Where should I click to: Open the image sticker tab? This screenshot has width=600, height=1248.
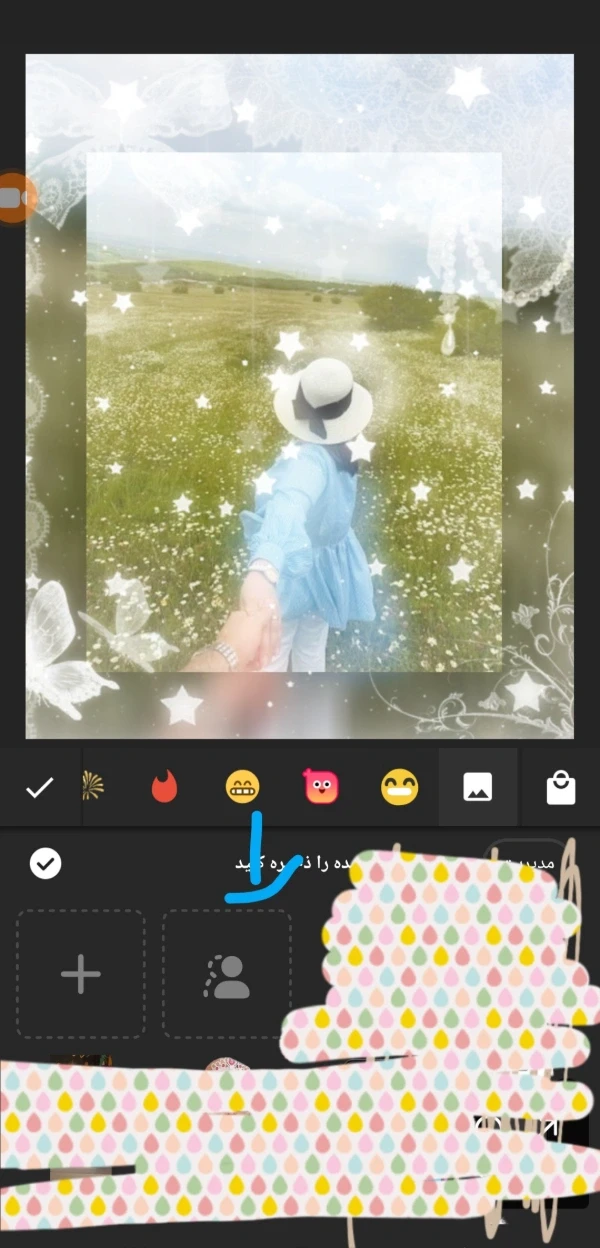tap(477, 788)
